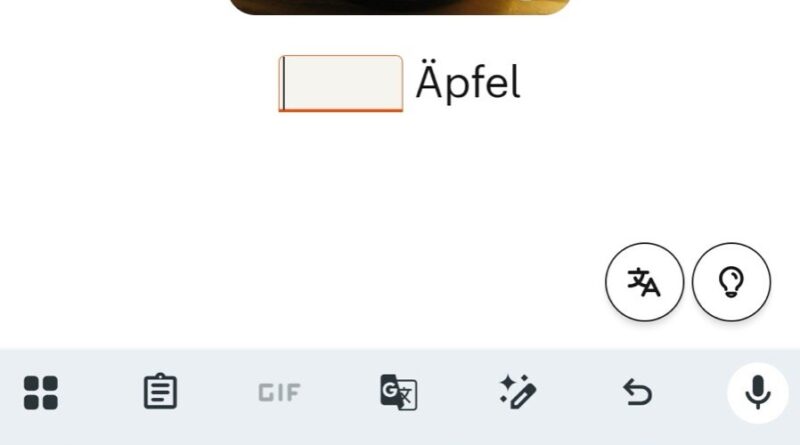The image size is (800, 445).
Task: Open the keyboard's four-square menu
Action: pyautogui.click(x=41, y=393)
